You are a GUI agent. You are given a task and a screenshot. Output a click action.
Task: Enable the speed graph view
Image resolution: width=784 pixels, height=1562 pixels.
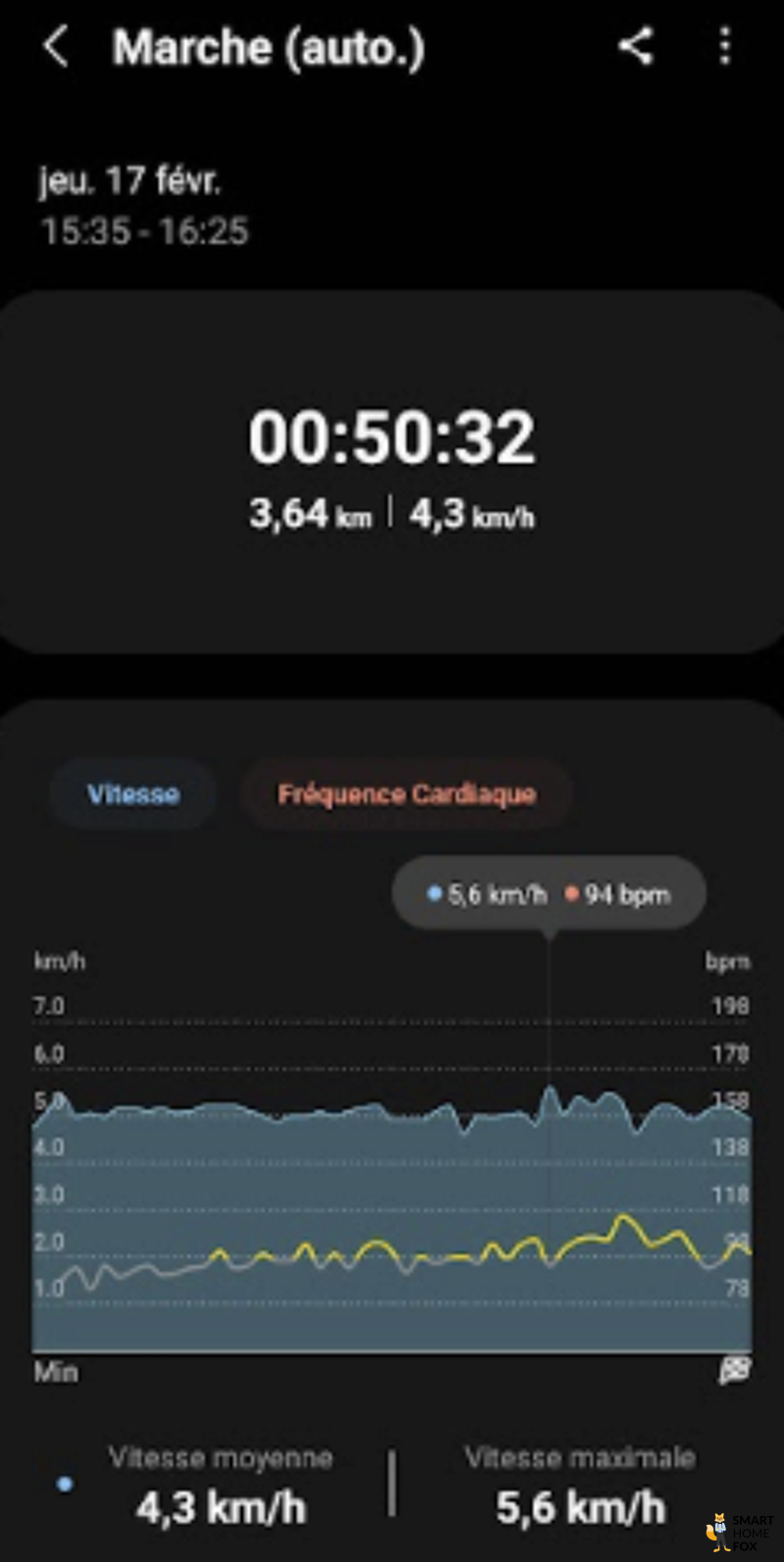click(x=132, y=794)
